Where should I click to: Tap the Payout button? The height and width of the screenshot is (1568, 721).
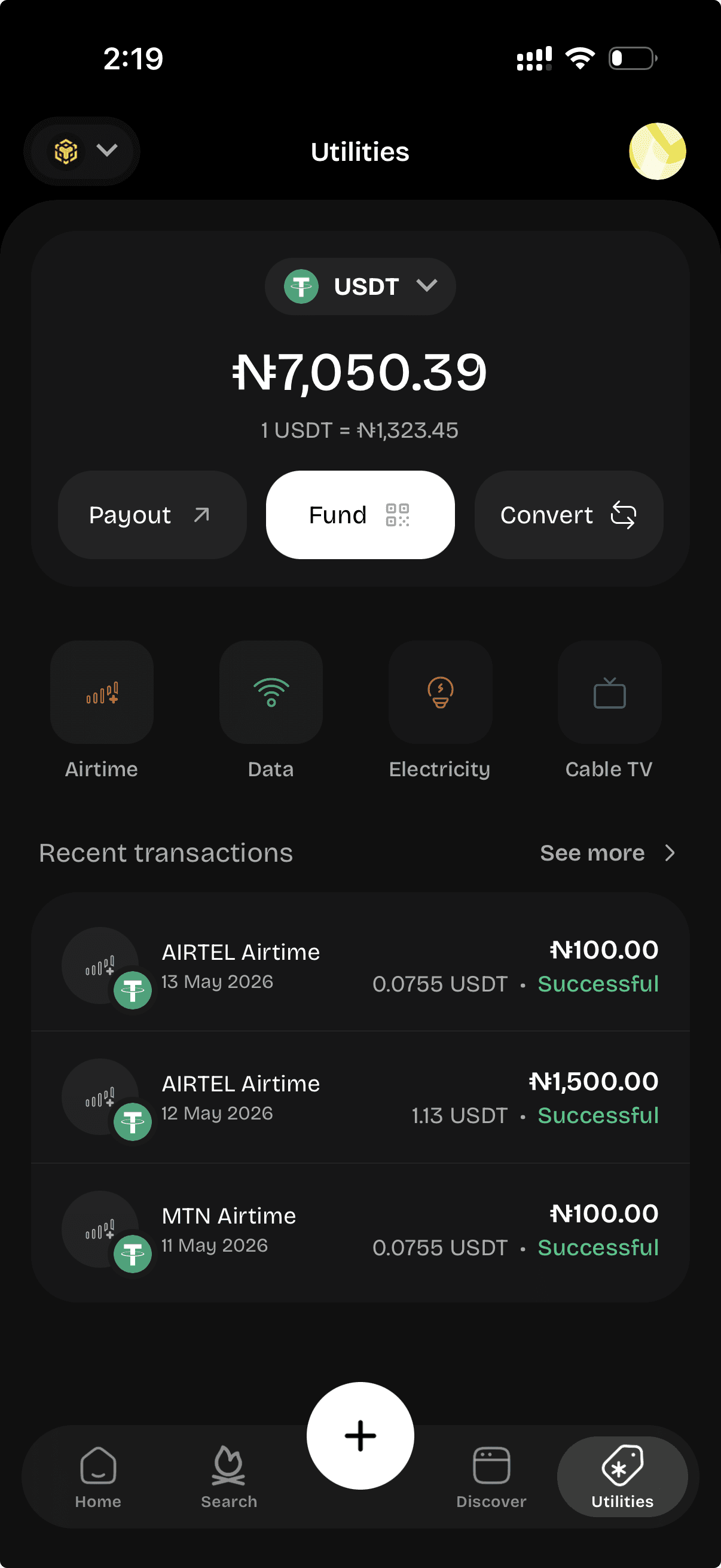point(152,515)
